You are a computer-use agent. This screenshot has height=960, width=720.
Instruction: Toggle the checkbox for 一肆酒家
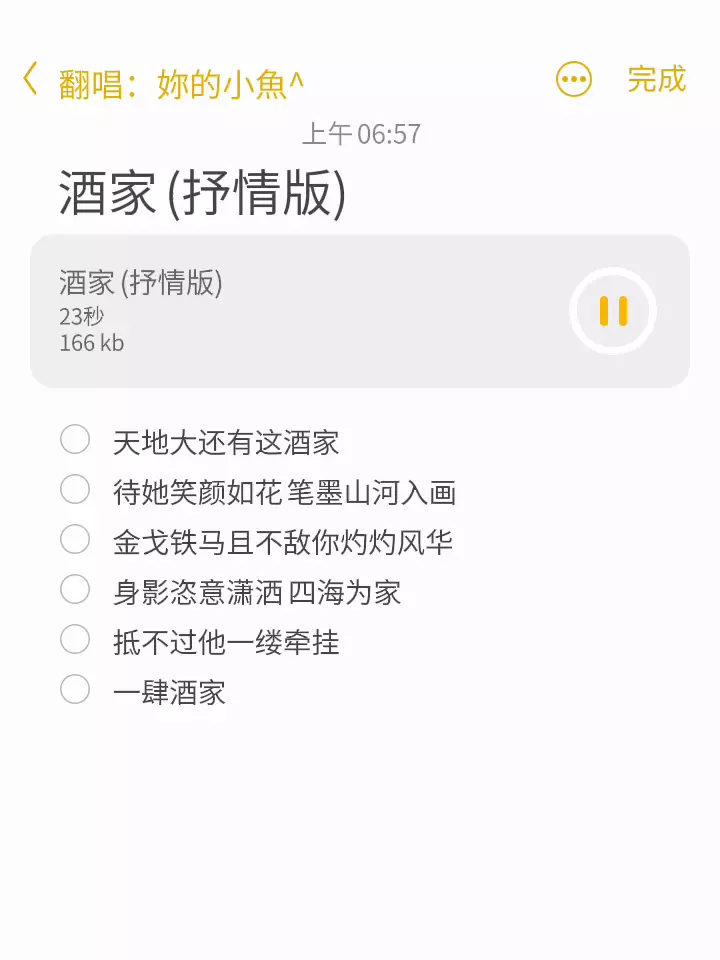(75, 689)
